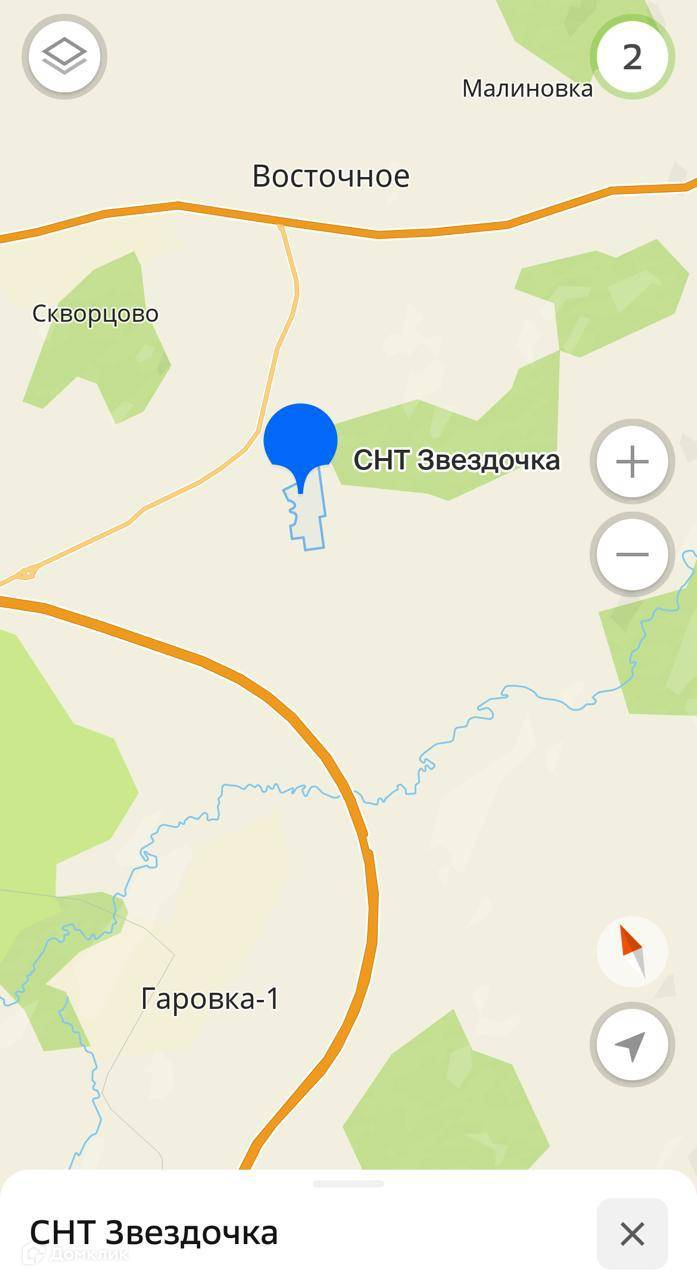
Task: Open the traffic indicator showing 2
Action: pyautogui.click(x=632, y=57)
